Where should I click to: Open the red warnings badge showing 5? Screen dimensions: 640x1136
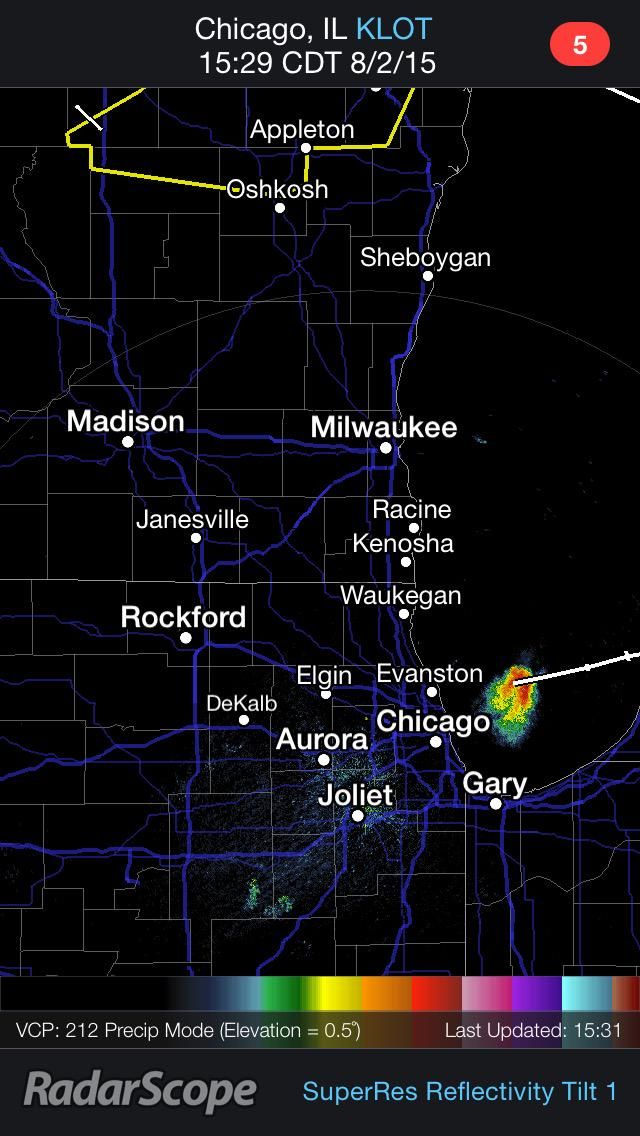click(579, 45)
